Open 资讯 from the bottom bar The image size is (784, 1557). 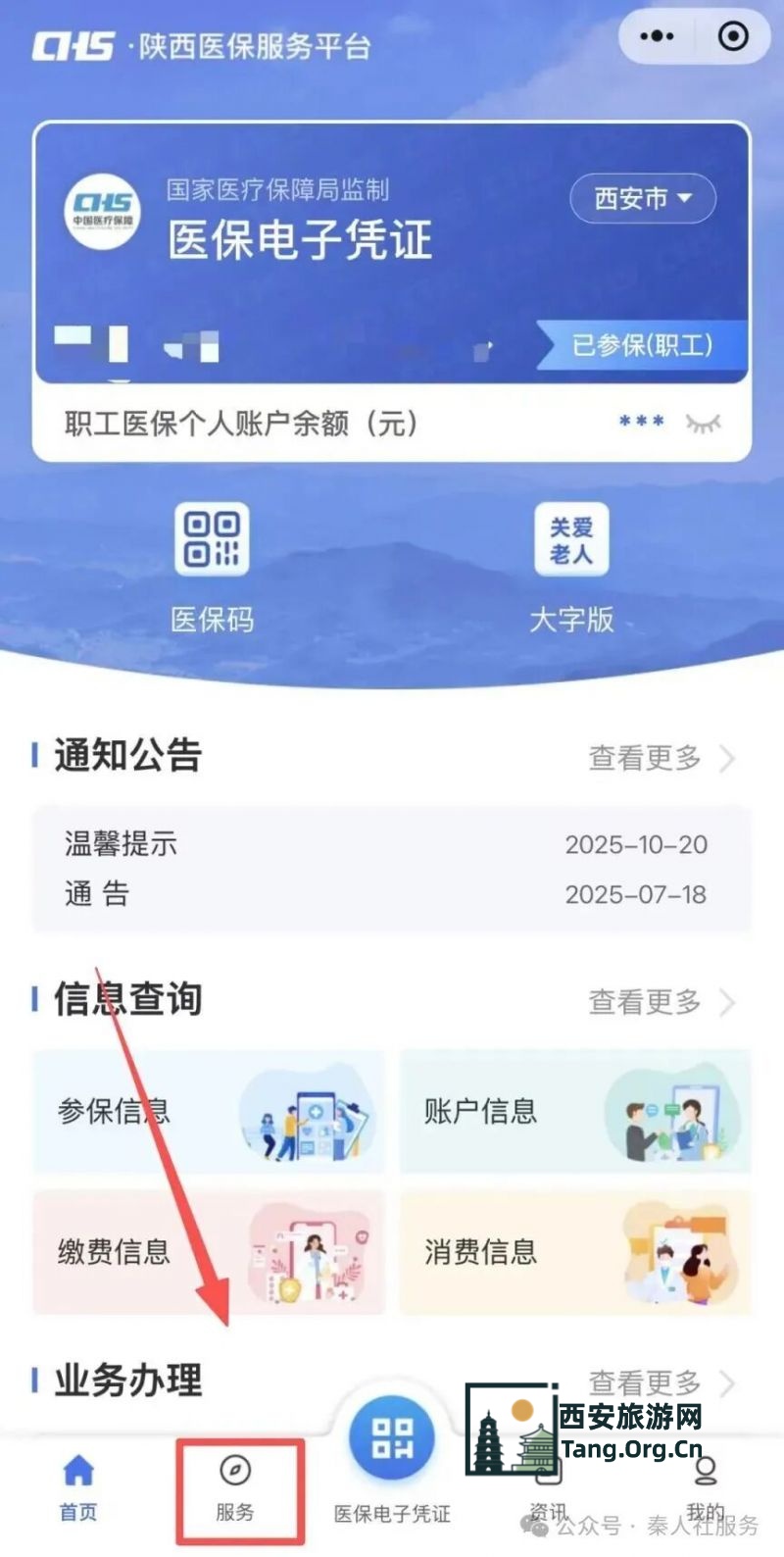pos(549,1490)
